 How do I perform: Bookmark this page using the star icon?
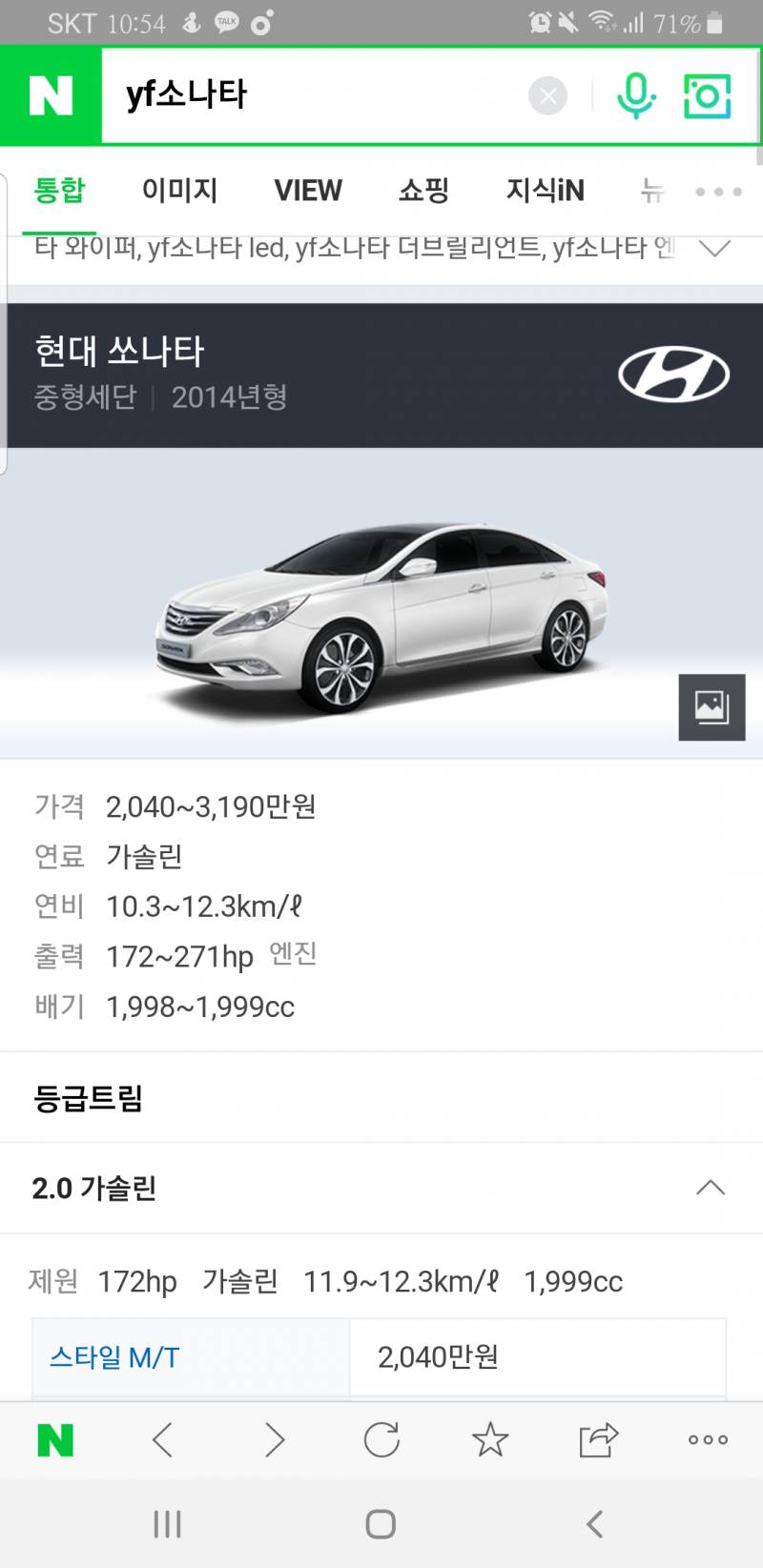[490, 1441]
